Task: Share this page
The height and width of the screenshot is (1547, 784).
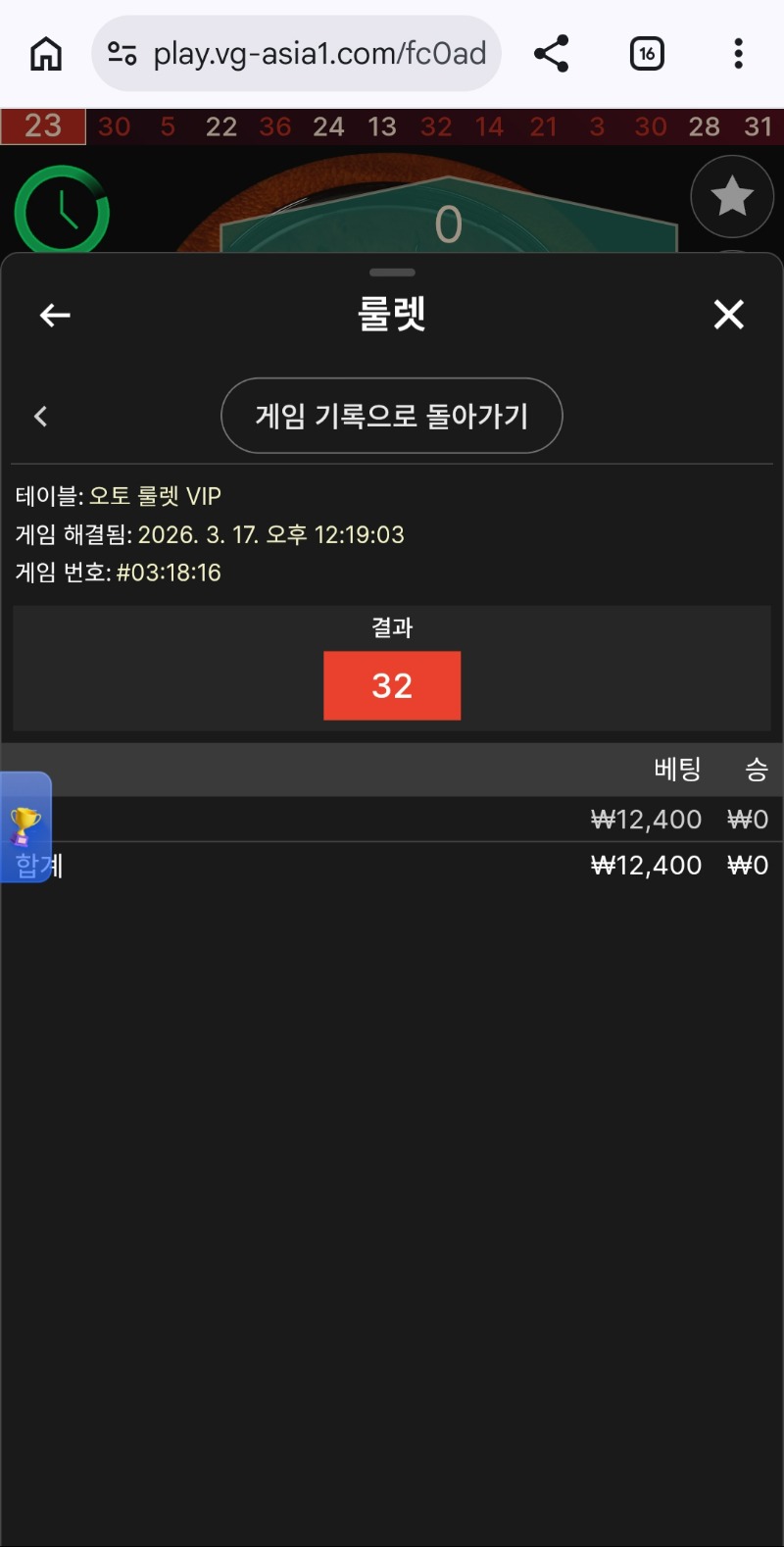Action: (552, 54)
